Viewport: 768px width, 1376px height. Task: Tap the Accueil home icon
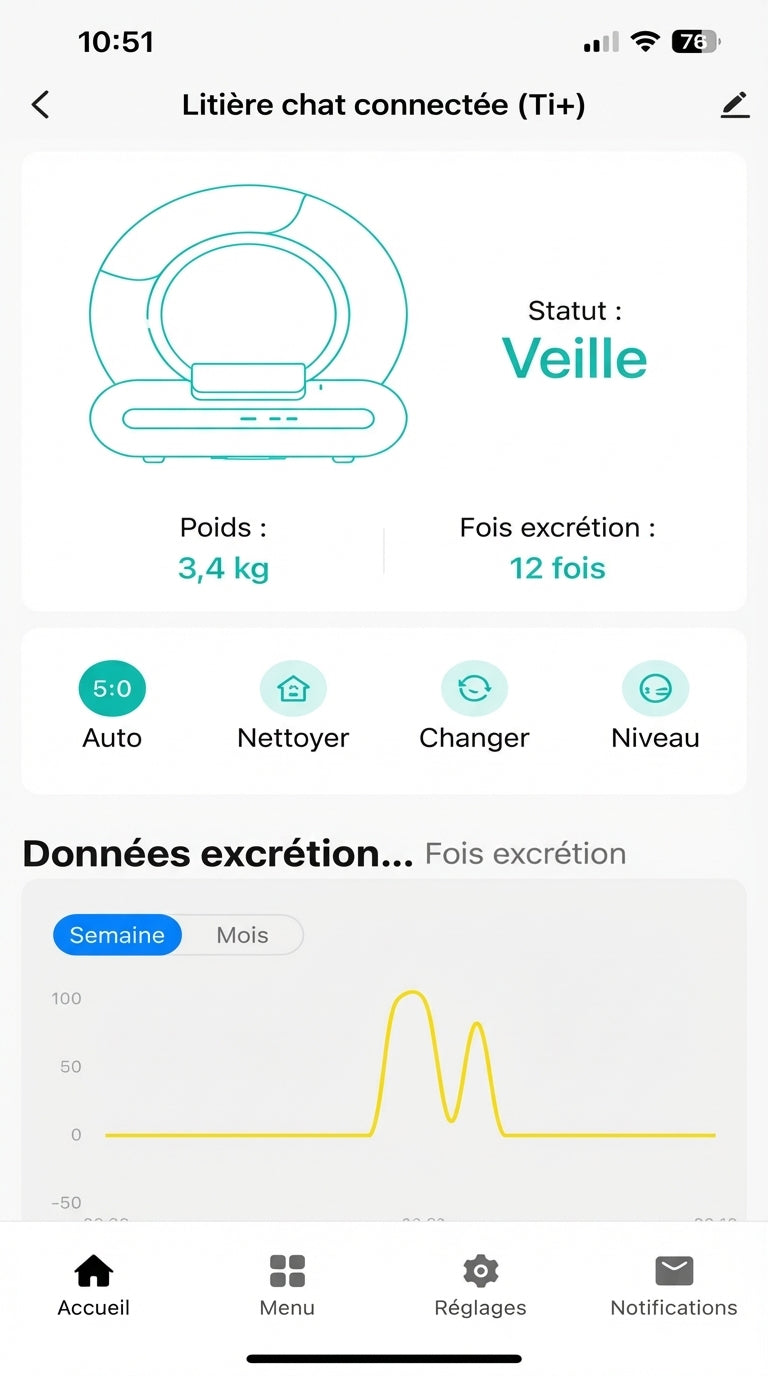92,1270
